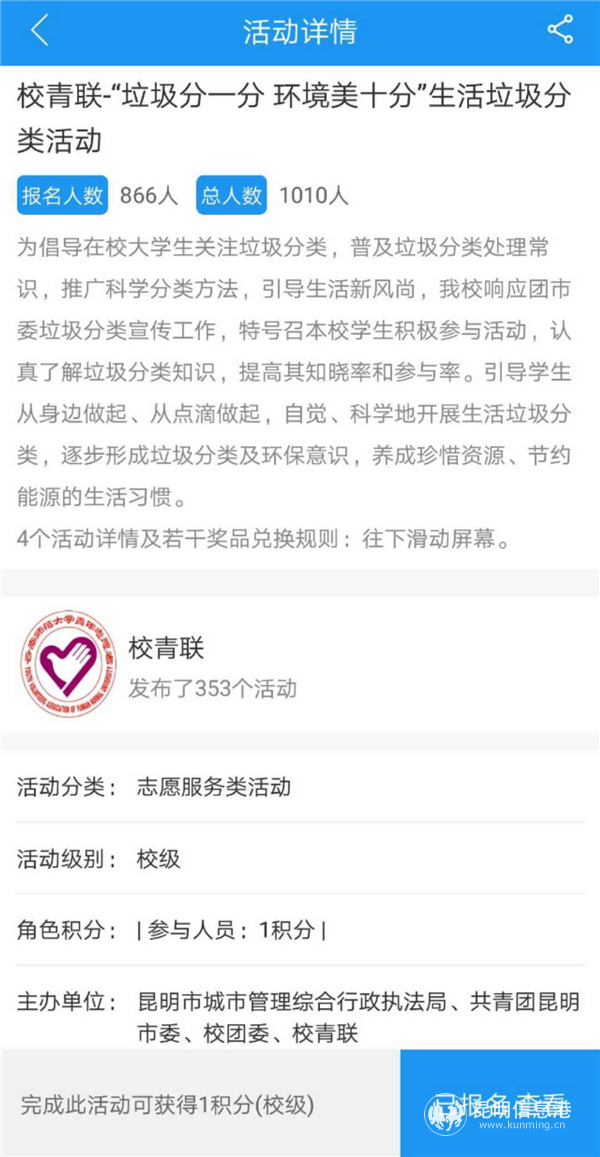
Task: Tap the blue 已报名 查看 button
Action: point(500,1104)
